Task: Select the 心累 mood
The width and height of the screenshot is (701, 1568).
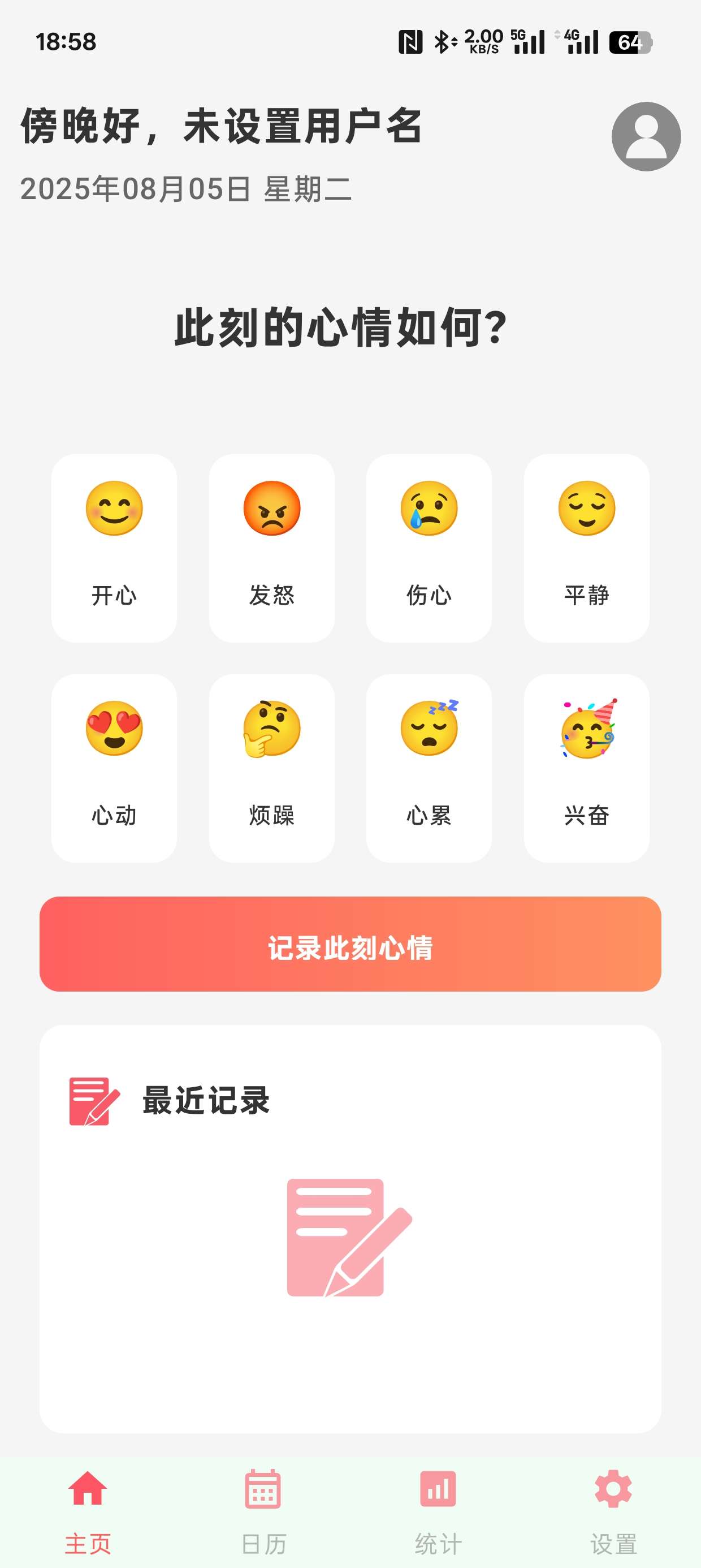Action: tap(429, 768)
